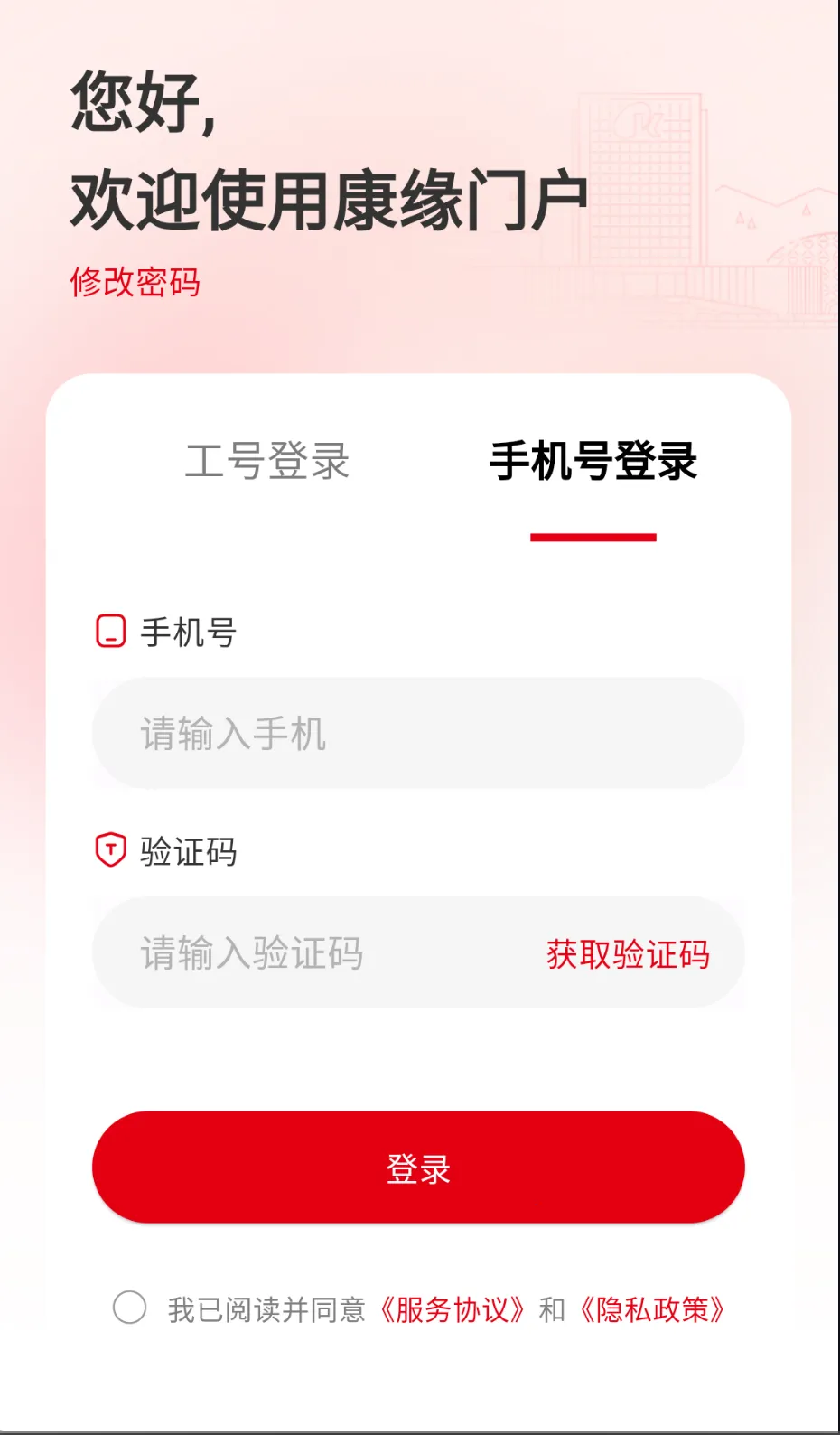Toggle the terms consent radio circle

[130, 1305]
